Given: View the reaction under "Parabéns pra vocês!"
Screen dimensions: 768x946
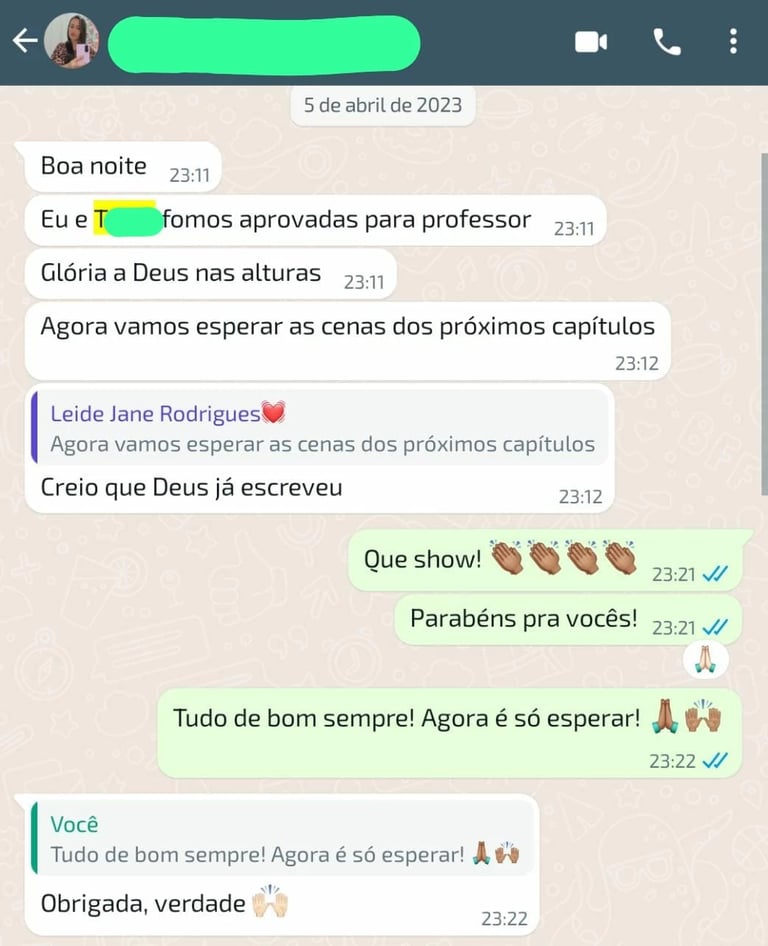Looking at the screenshot, I should [x=706, y=659].
